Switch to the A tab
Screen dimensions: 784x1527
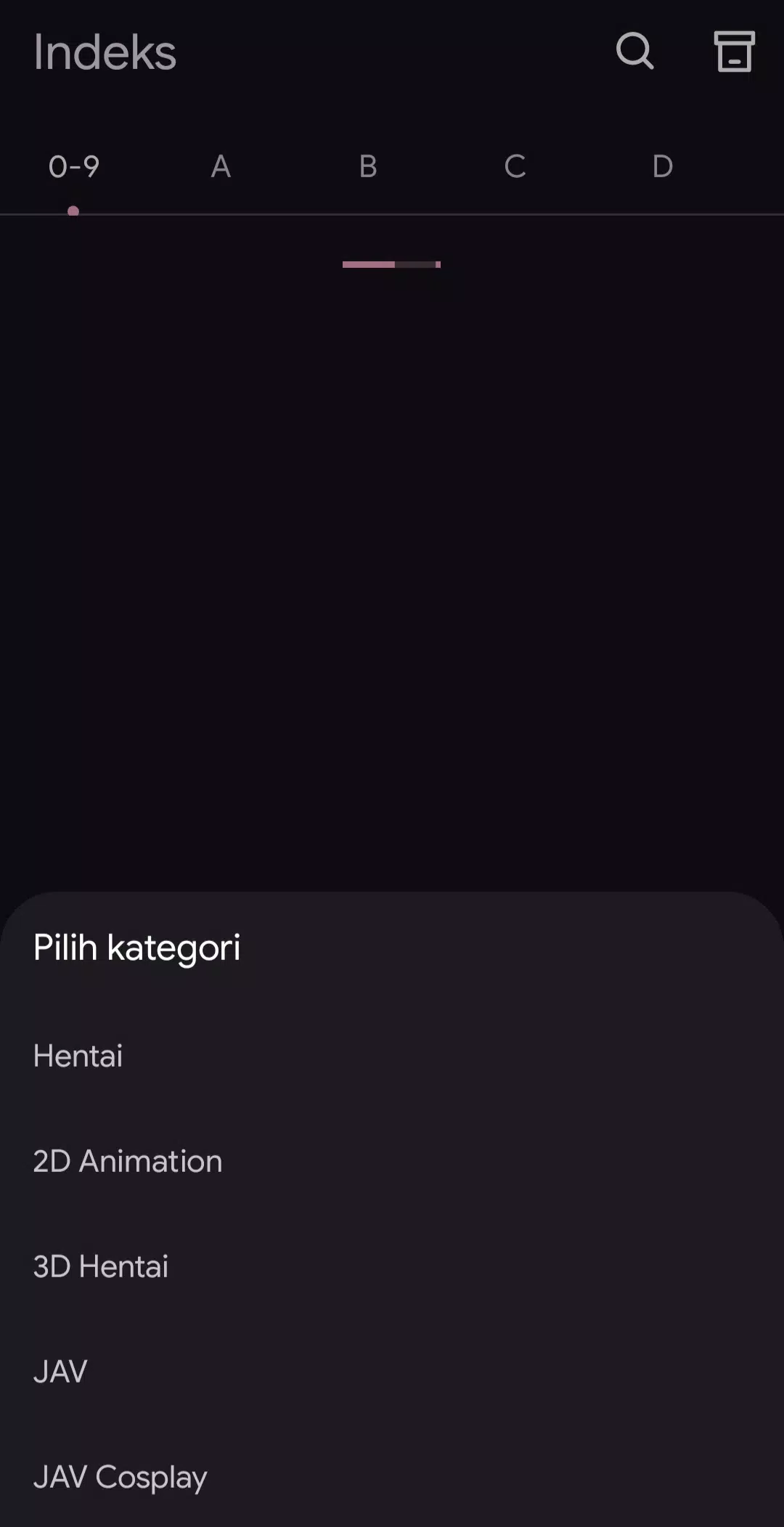click(221, 167)
